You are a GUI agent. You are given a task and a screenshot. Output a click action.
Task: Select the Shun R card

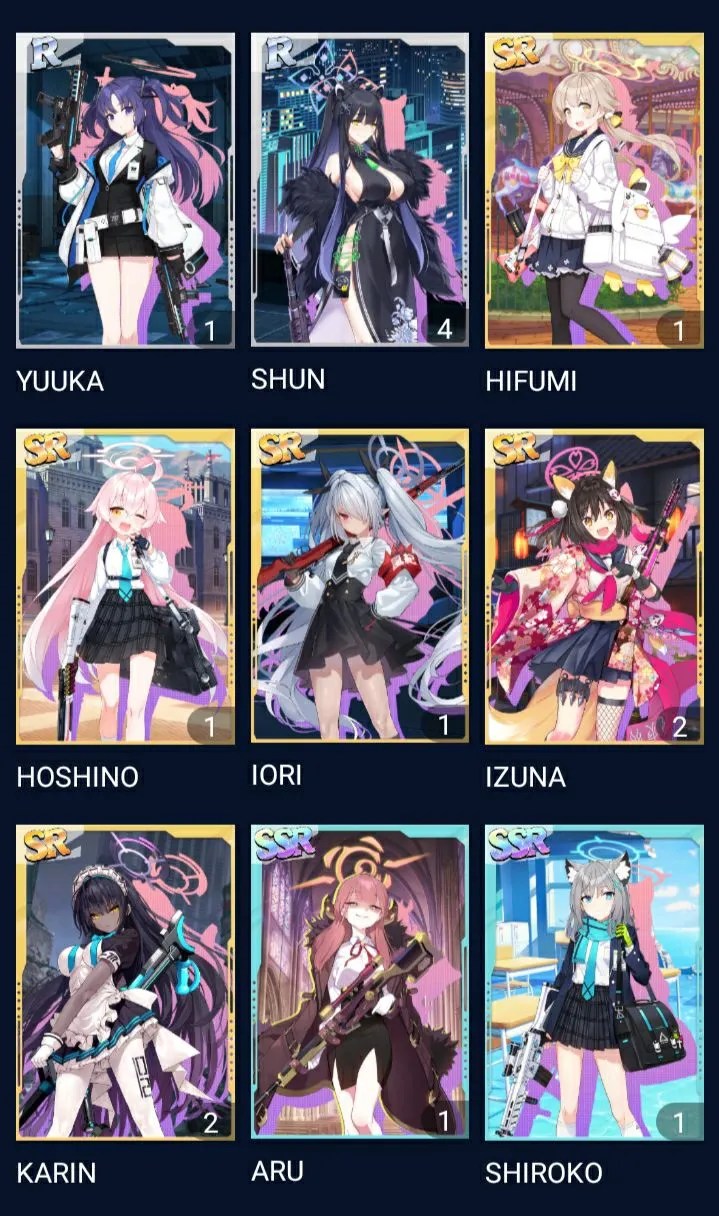359,190
